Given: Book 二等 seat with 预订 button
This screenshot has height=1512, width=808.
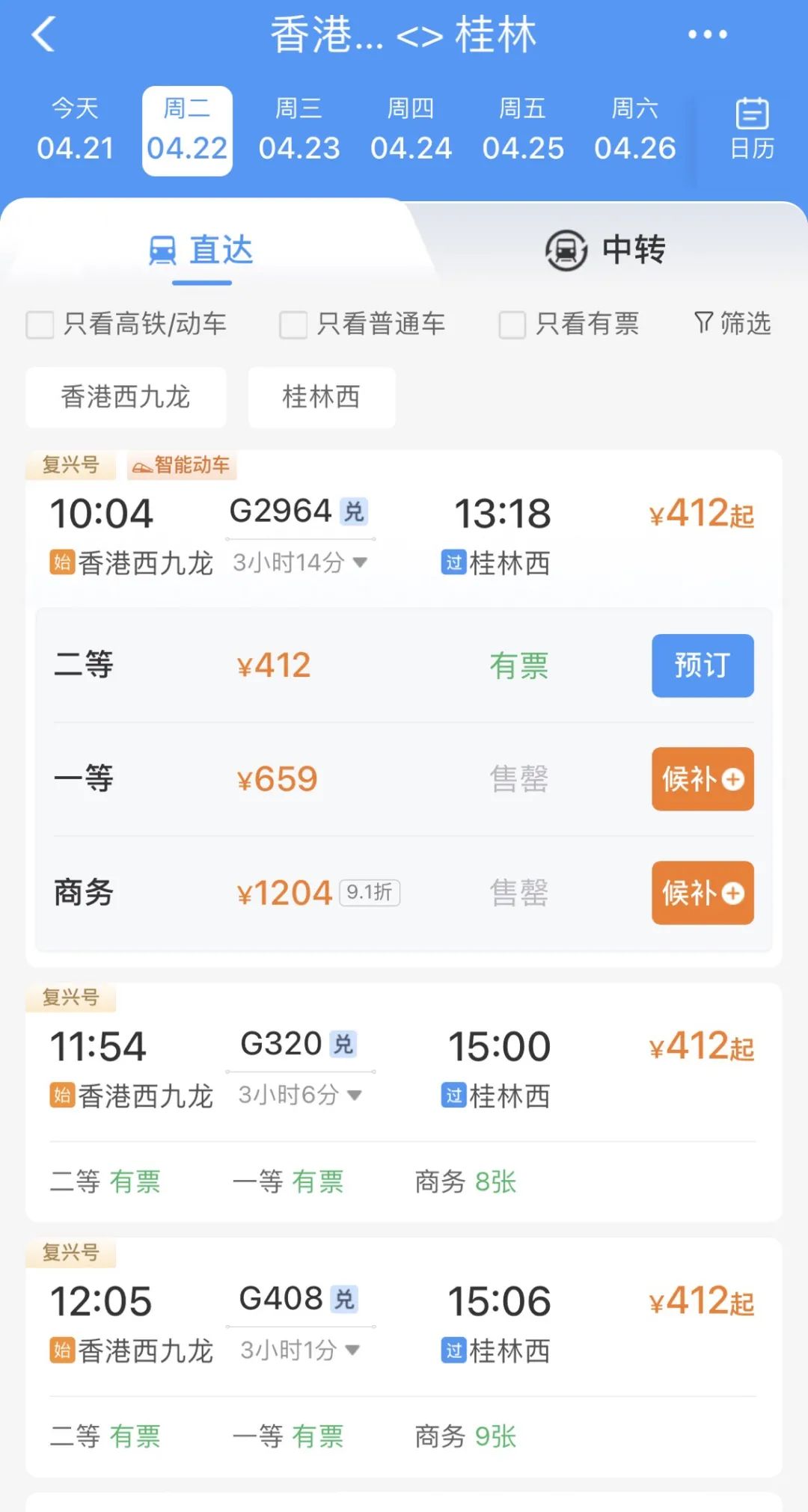Looking at the screenshot, I should pos(702,666).
